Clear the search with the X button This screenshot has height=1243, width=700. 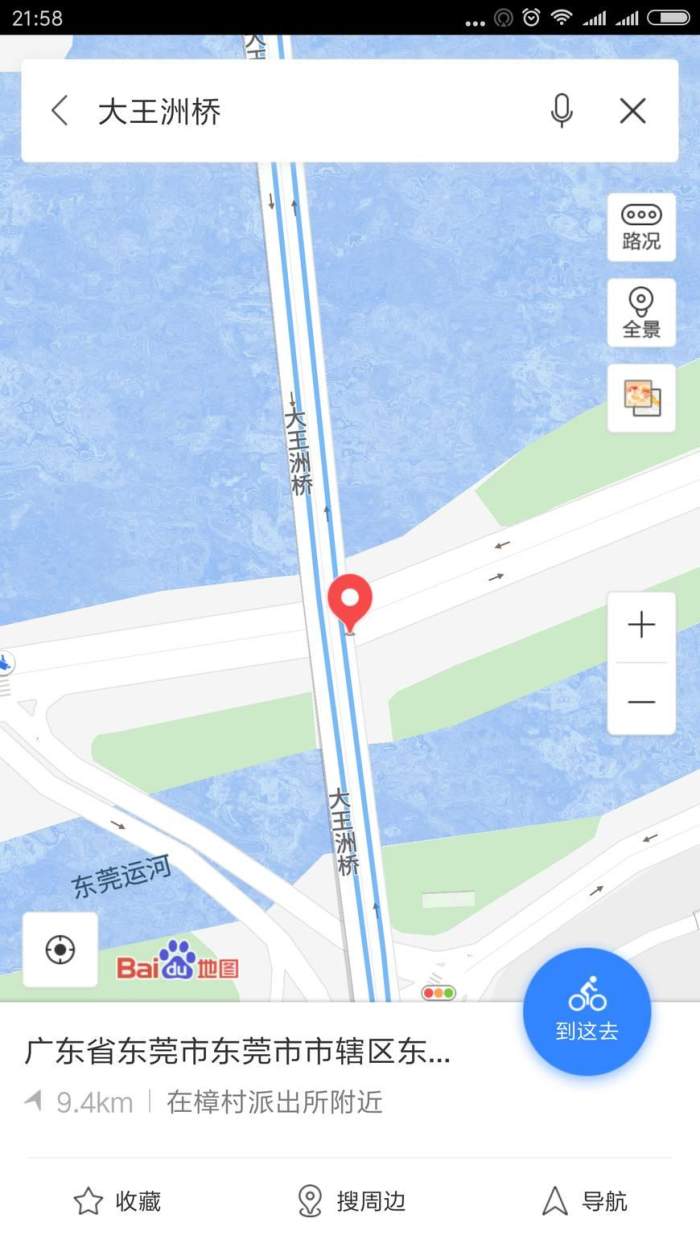633,111
